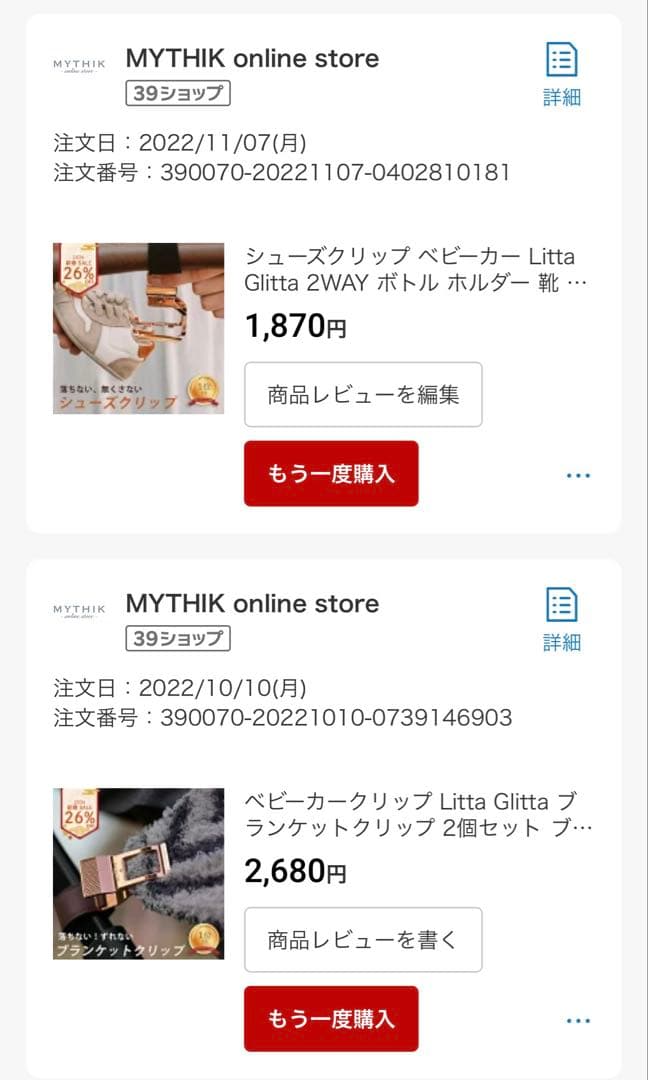Tap 商品レビューを書く for the ブランケットクリップ
Screen dimensions: 648x1080
pyautogui.click(x=363, y=940)
